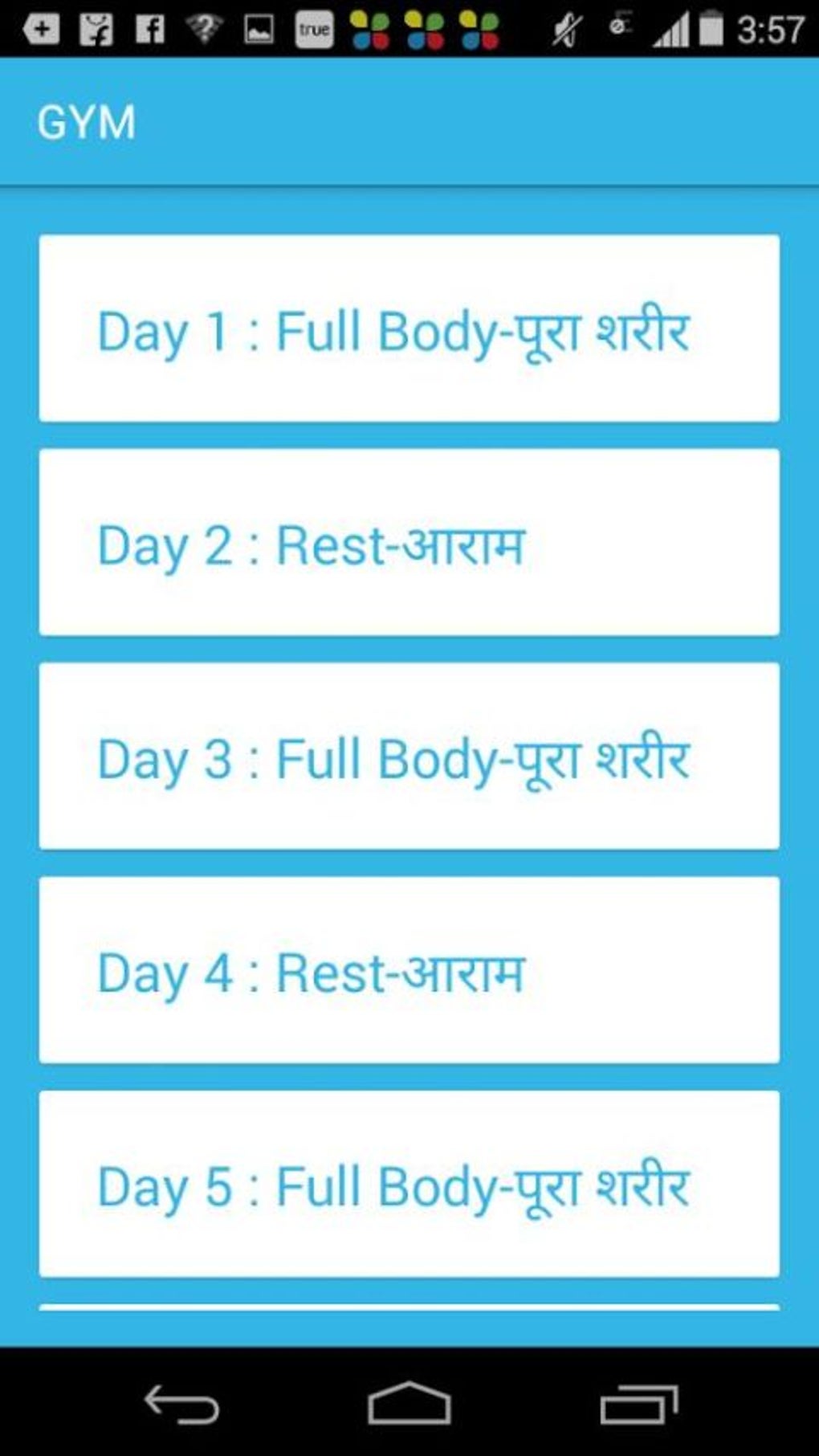View Day 4 Rest details
Image resolution: width=819 pixels, height=1456 pixels.
tap(409, 970)
